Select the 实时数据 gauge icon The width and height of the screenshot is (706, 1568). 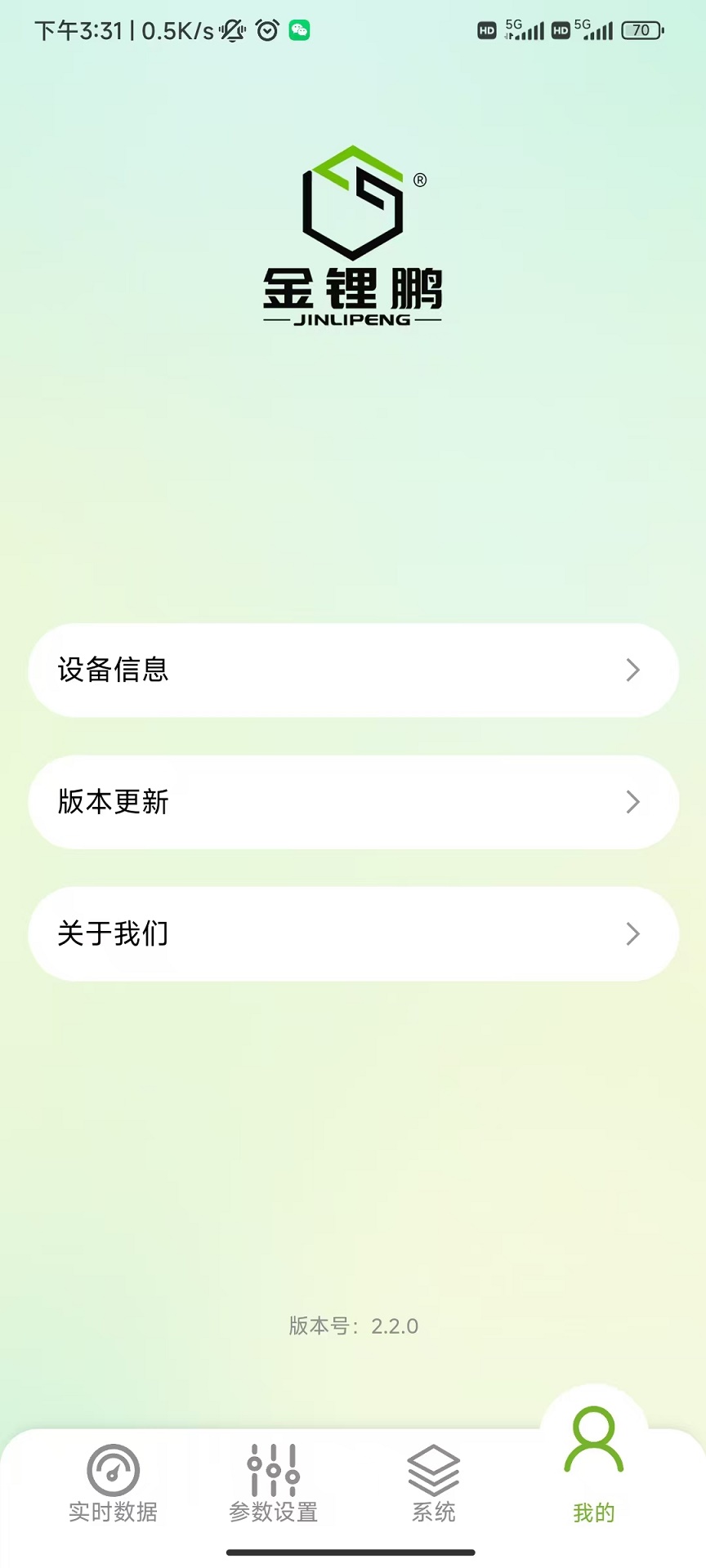pos(113,1466)
